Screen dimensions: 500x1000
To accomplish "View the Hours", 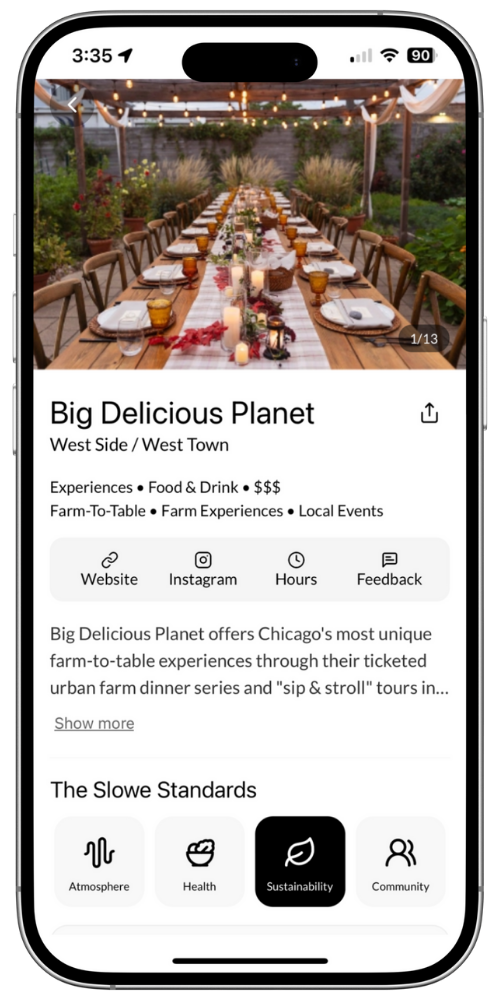I will point(296,570).
